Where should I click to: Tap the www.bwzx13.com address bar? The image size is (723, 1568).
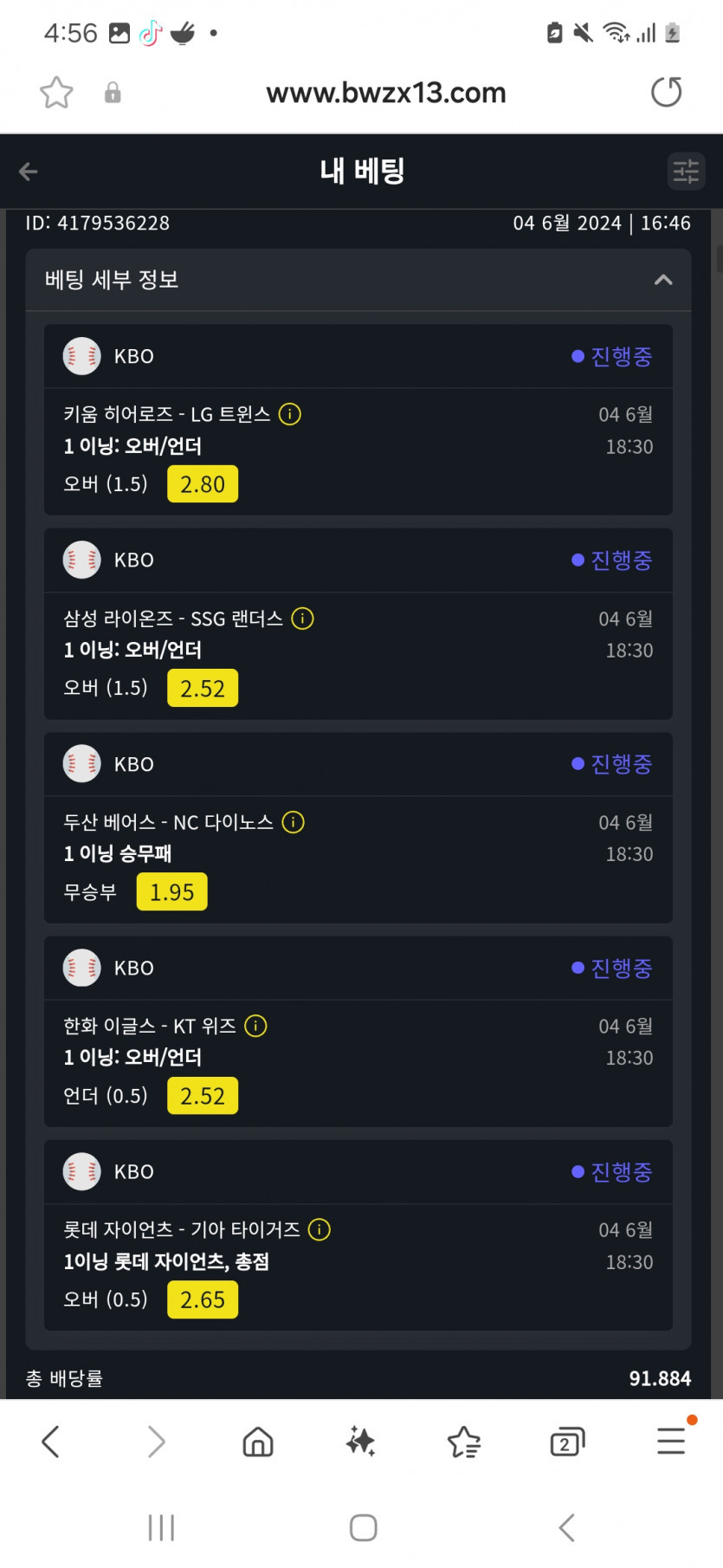tap(385, 93)
